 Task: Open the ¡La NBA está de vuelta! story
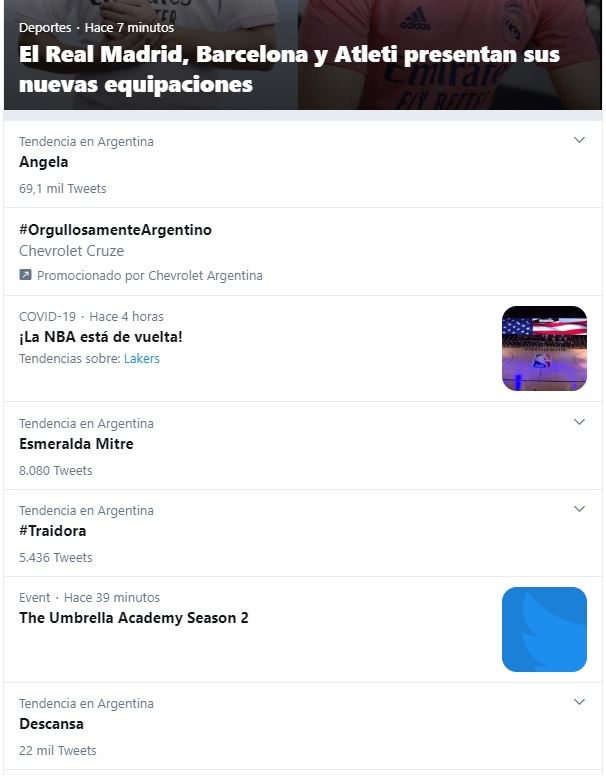101,336
